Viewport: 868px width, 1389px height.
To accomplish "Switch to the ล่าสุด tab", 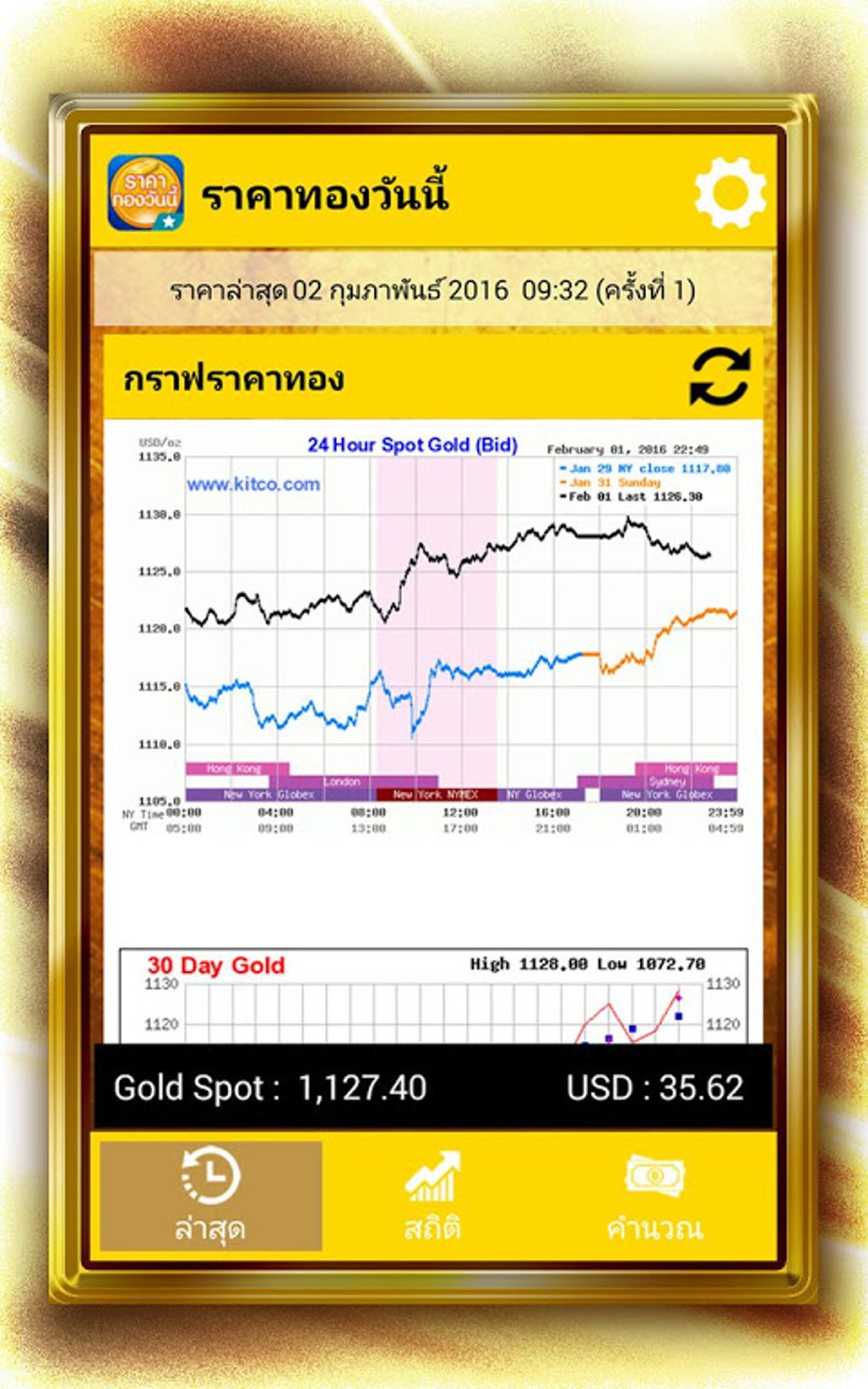I will [x=210, y=1195].
